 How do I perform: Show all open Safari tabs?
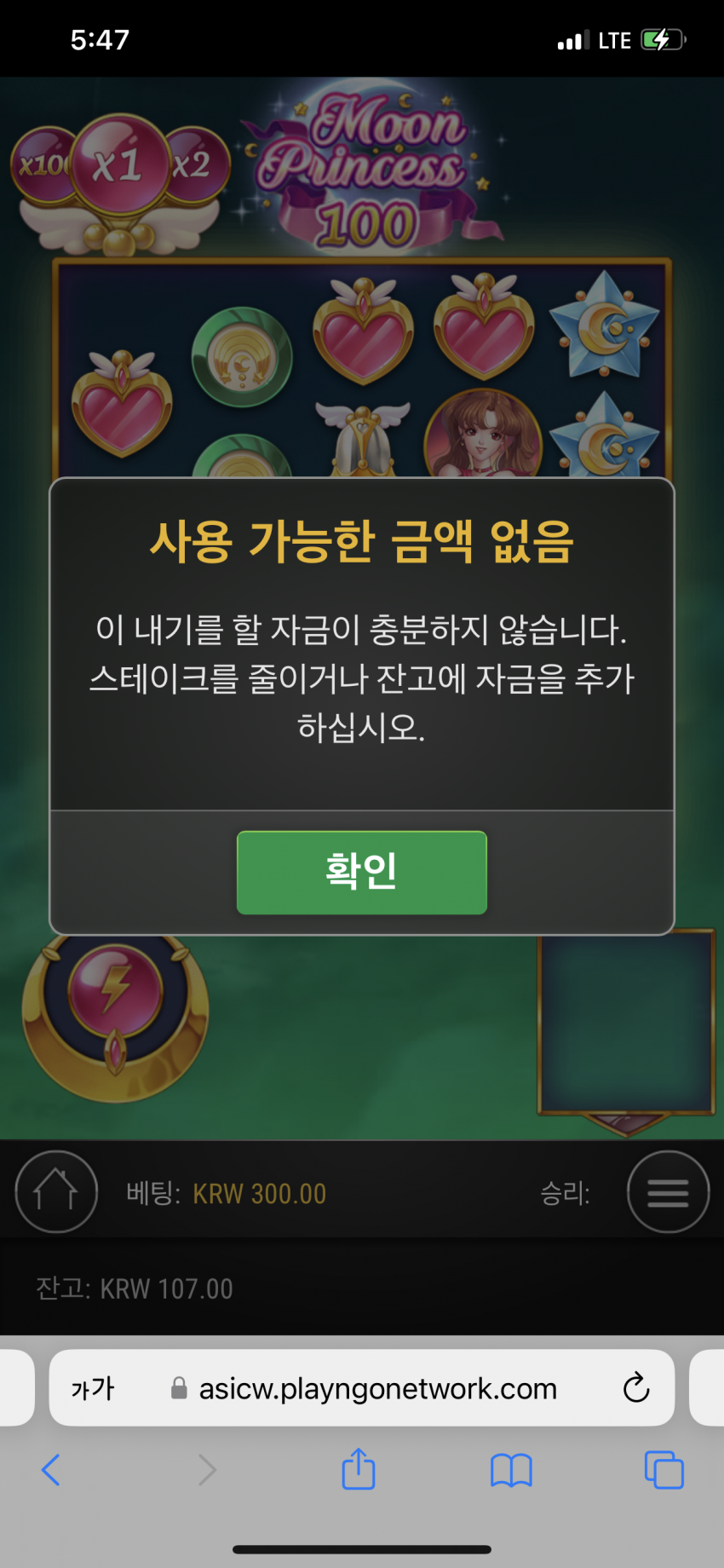[x=664, y=1470]
